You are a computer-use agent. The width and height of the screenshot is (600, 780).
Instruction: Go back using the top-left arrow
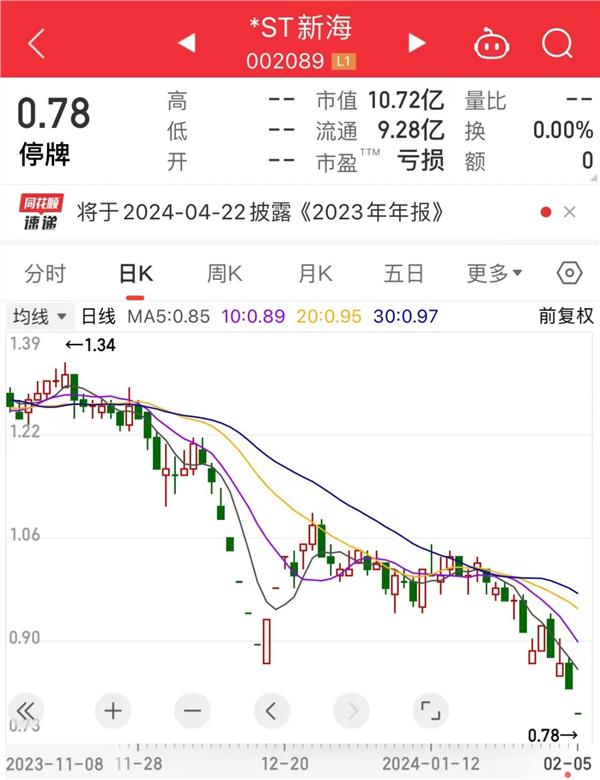(x=37, y=43)
